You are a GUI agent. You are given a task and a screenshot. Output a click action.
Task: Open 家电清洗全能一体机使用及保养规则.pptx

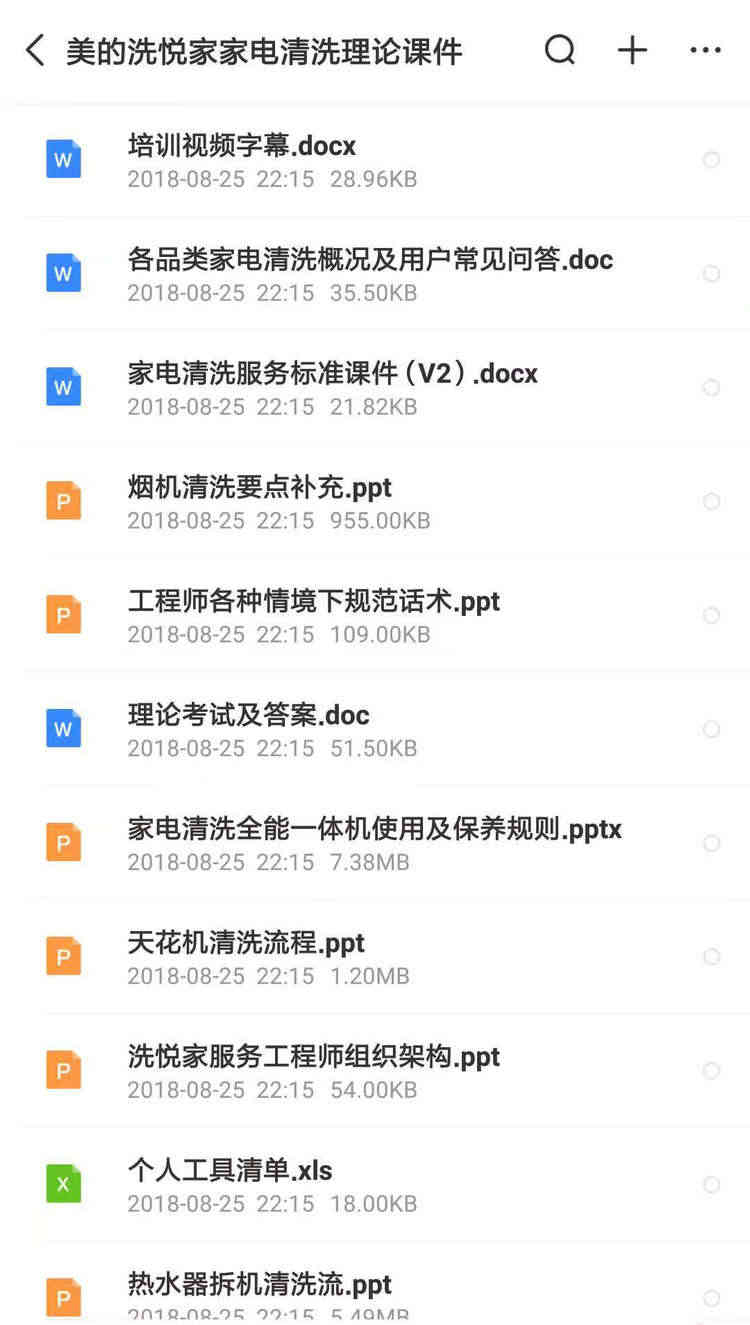coord(374,829)
